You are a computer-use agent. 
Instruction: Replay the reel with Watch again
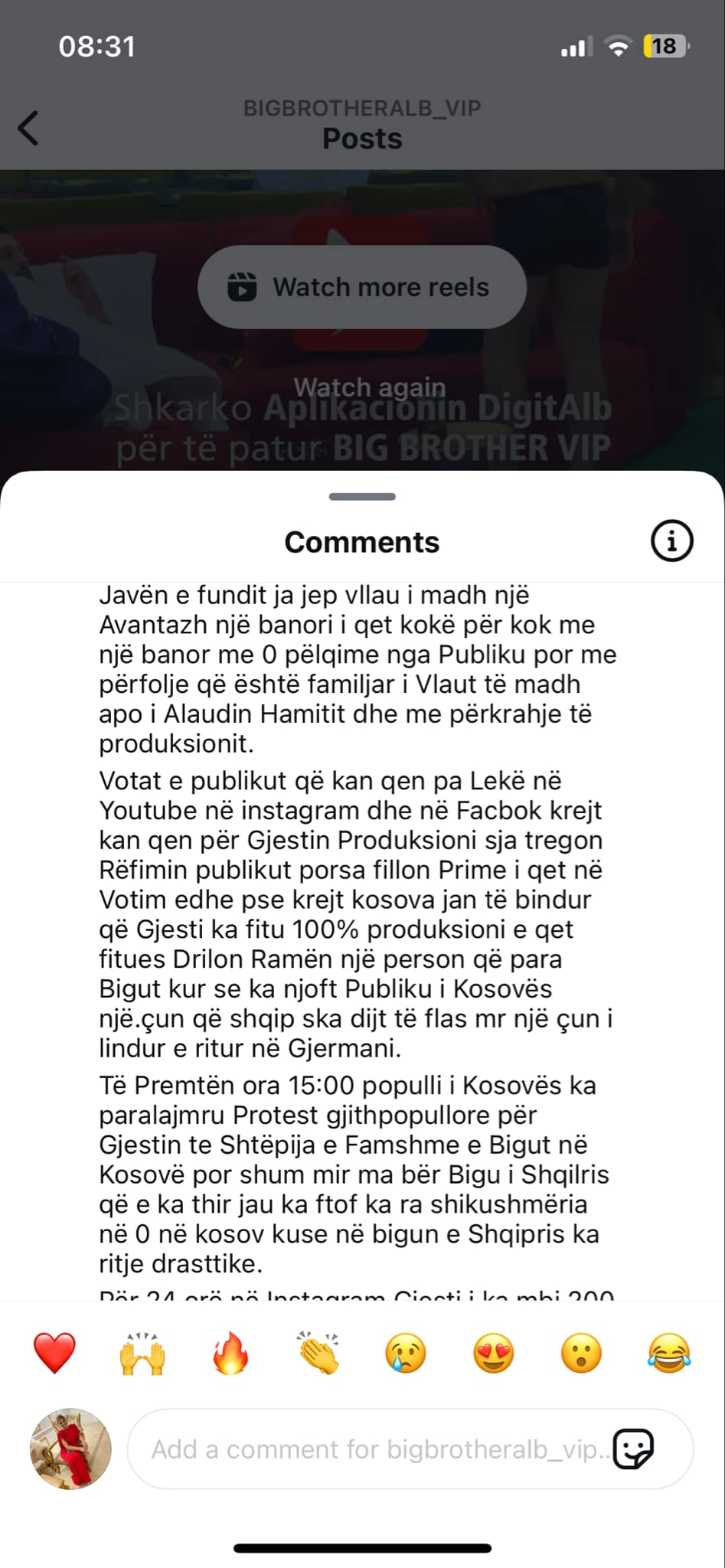click(x=369, y=387)
